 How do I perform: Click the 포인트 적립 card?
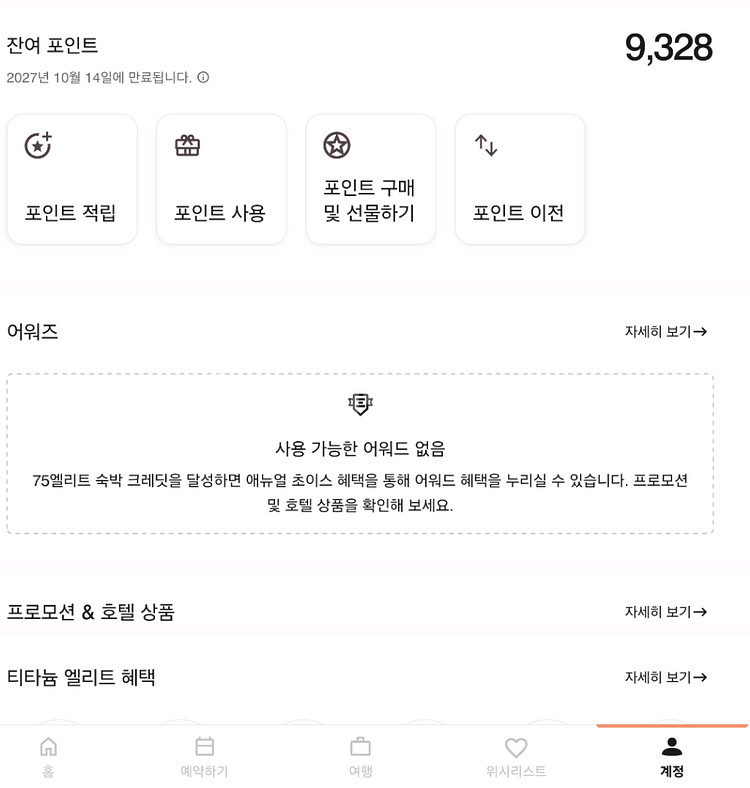[x=71, y=179]
